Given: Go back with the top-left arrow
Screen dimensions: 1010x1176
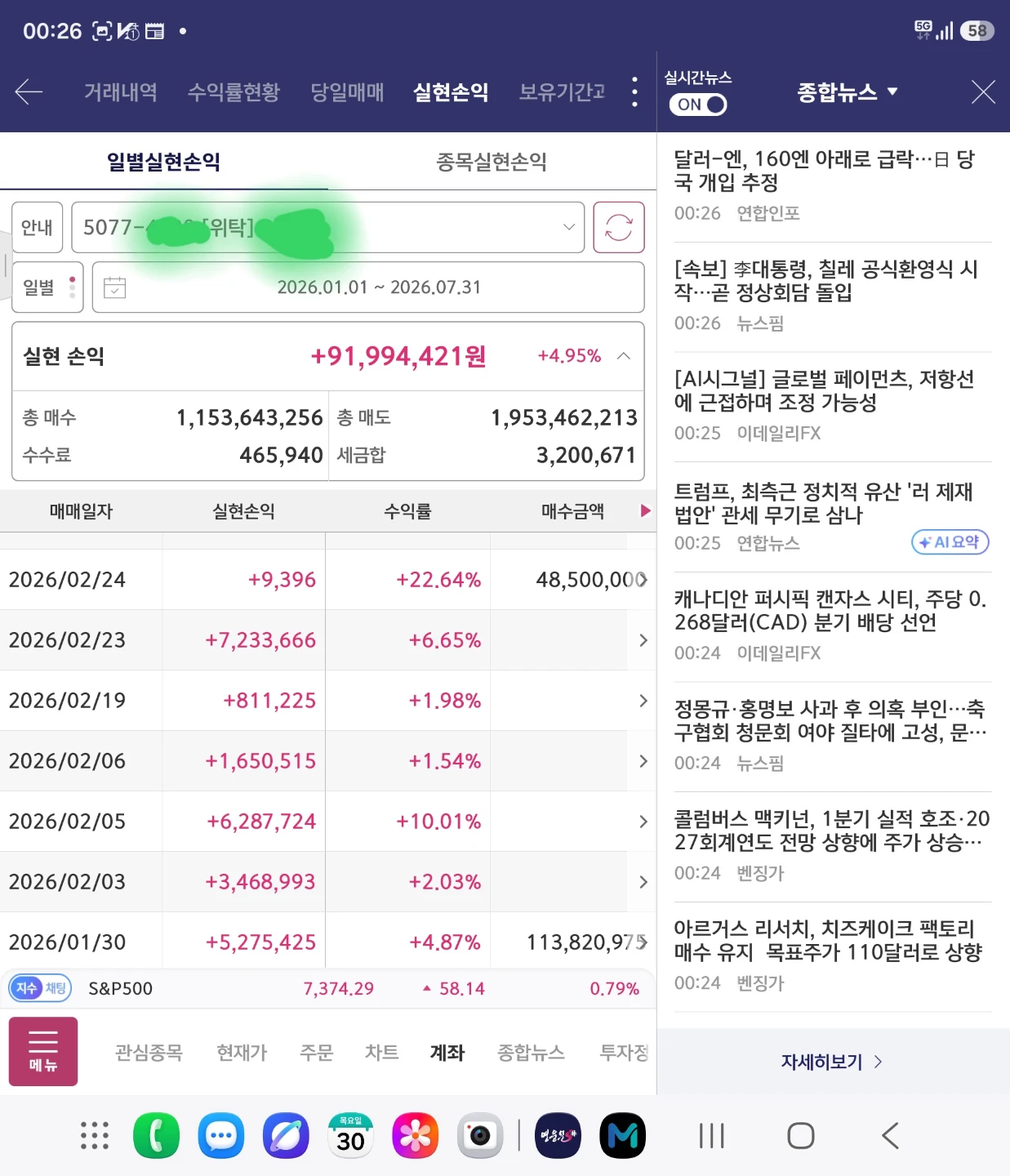Looking at the screenshot, I should (x=29, y=91).
